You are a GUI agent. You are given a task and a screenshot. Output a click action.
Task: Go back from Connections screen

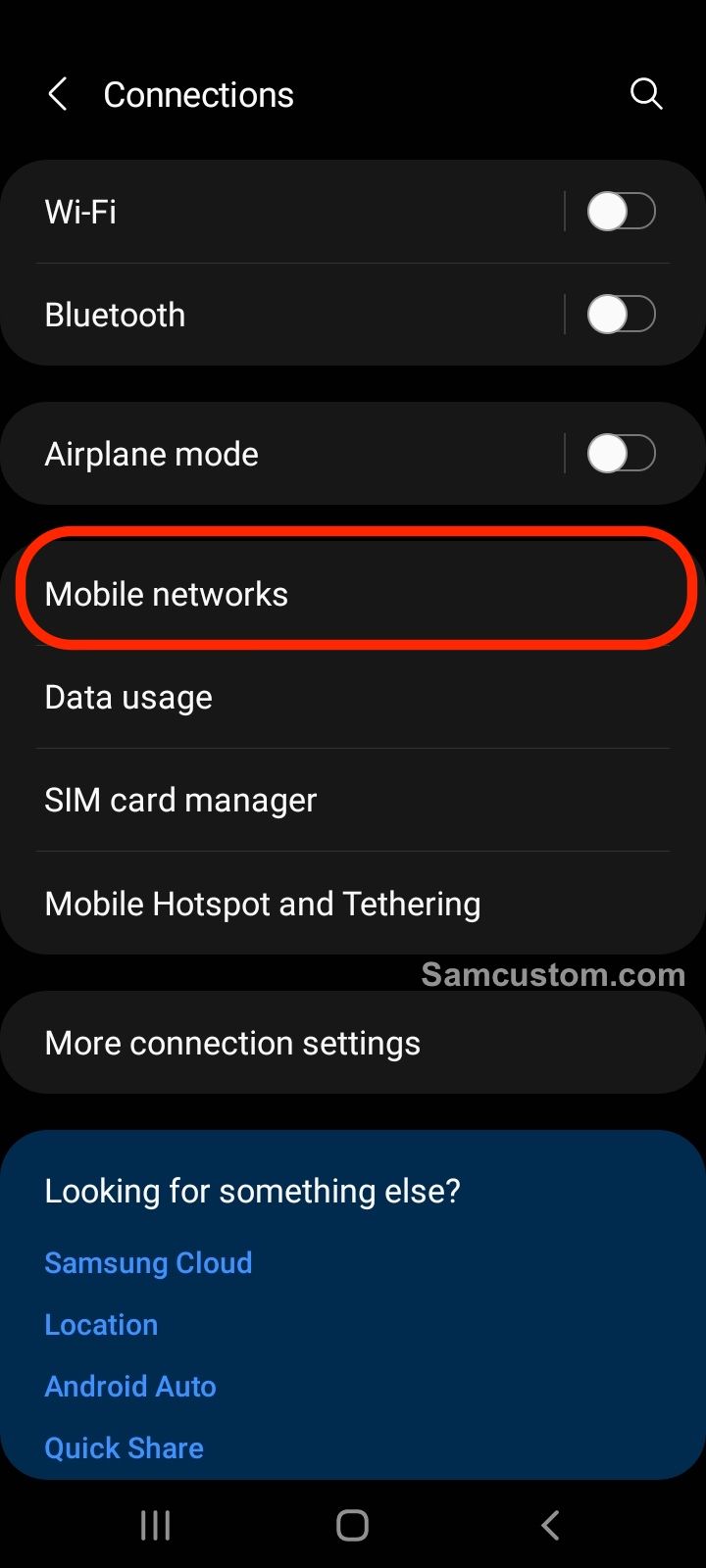(58, 95)
